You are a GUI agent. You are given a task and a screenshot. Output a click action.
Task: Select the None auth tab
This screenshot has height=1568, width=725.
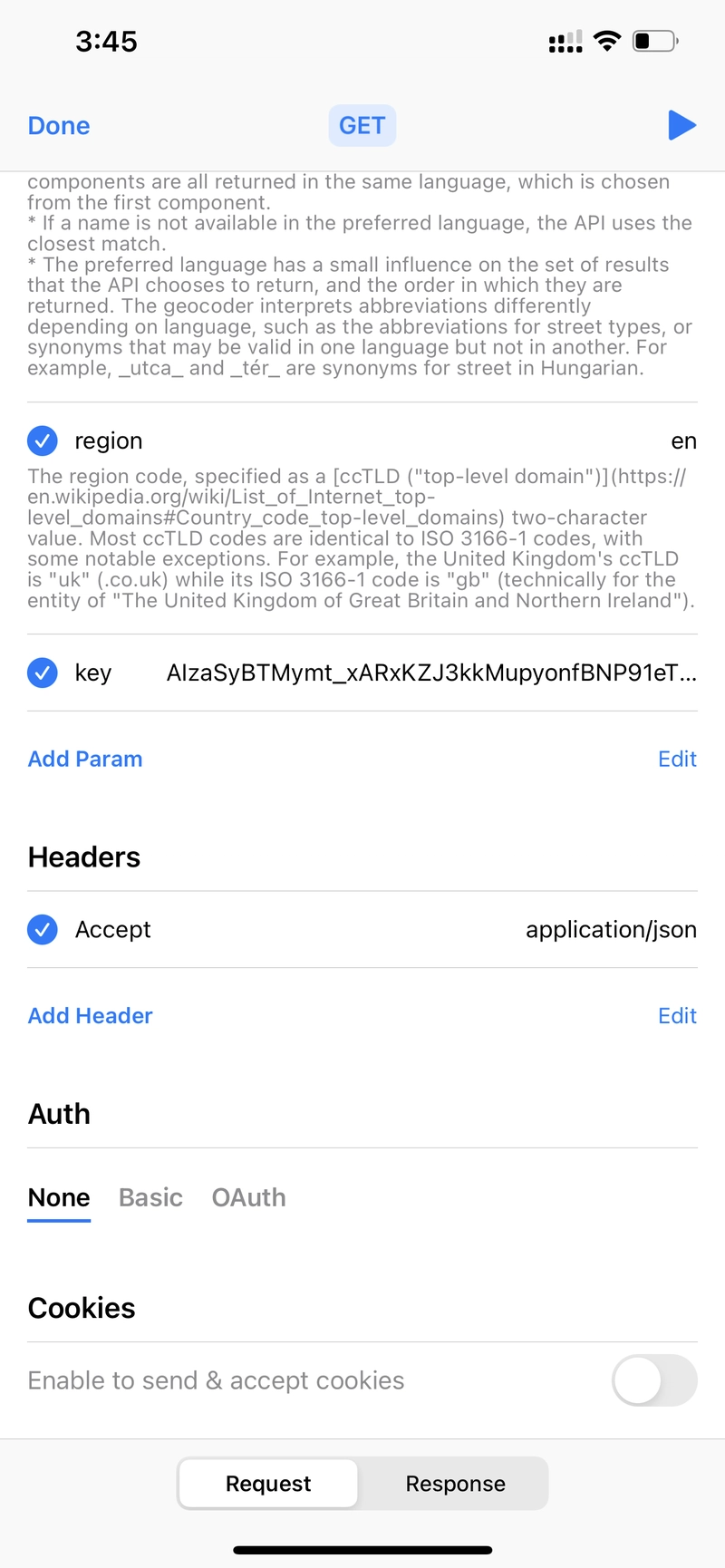point(59,1198)
